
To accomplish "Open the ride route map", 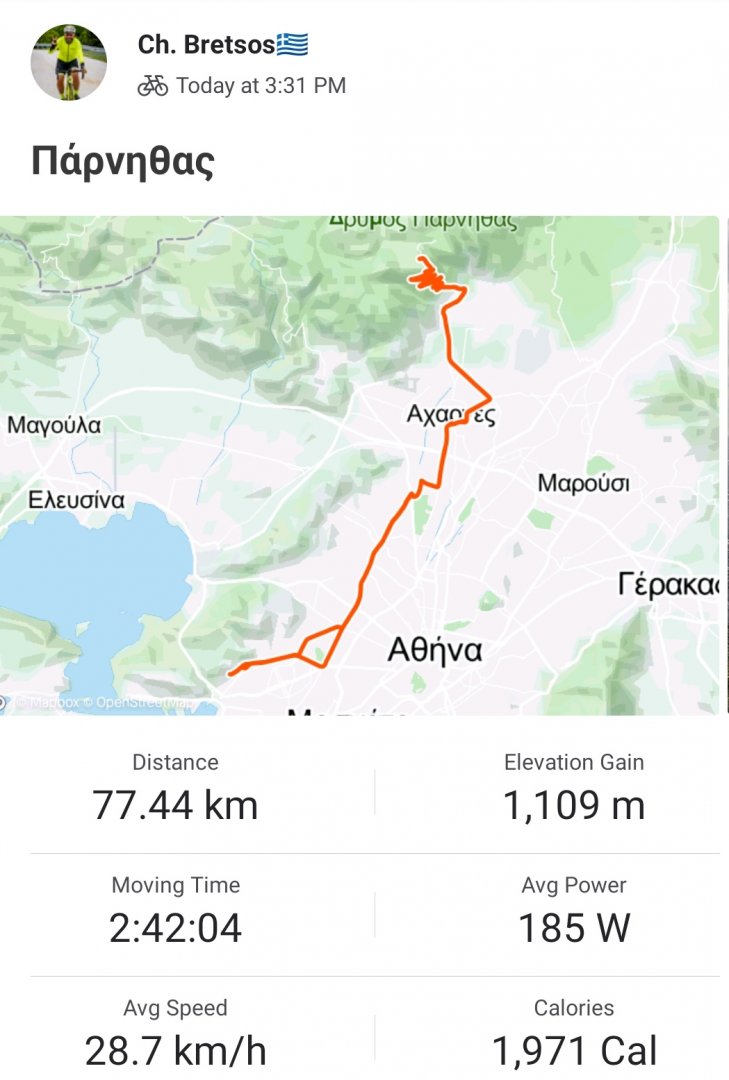I will [360, 465].
